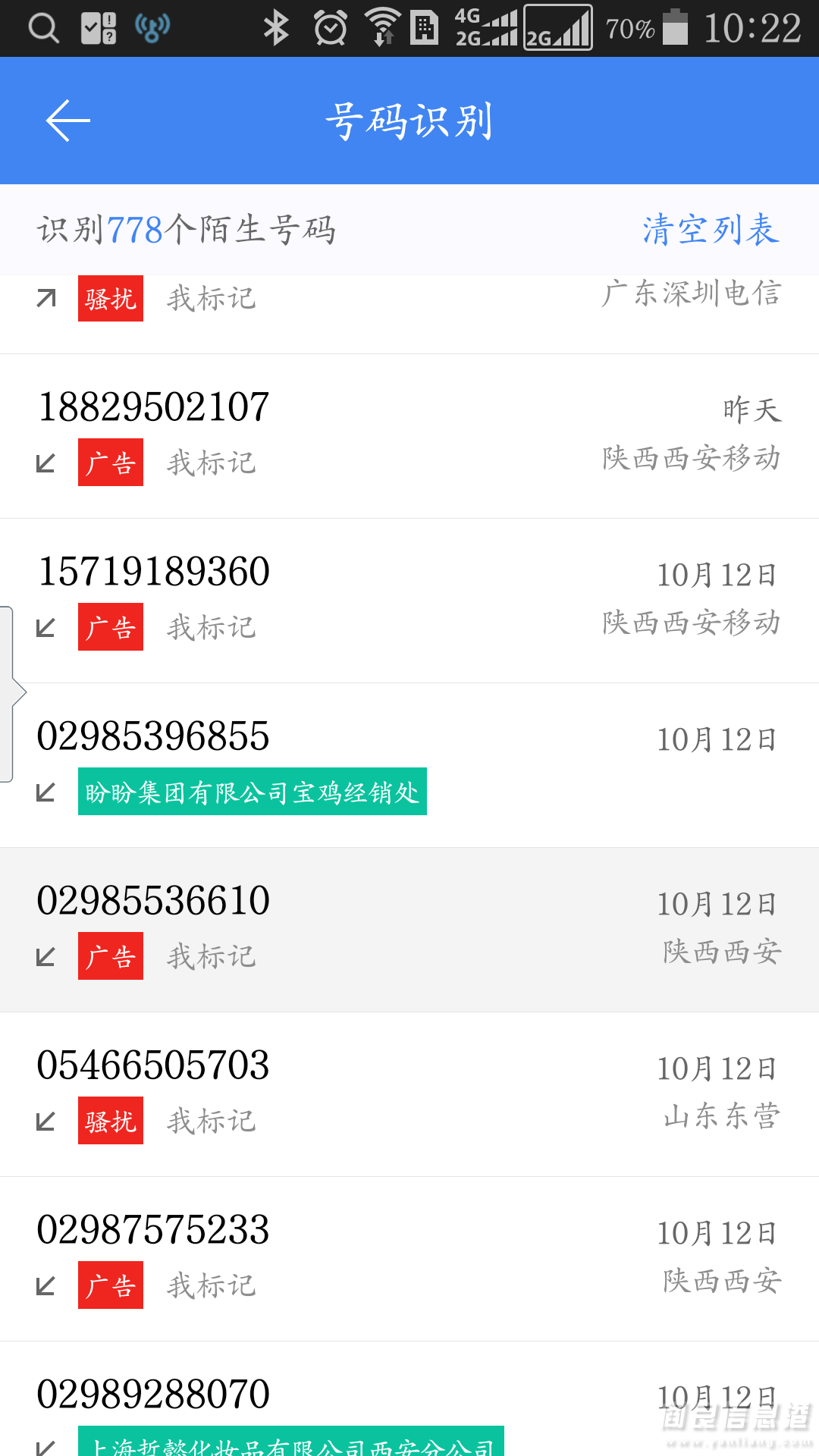Open the left edge drawer handle

coord(9,692)
